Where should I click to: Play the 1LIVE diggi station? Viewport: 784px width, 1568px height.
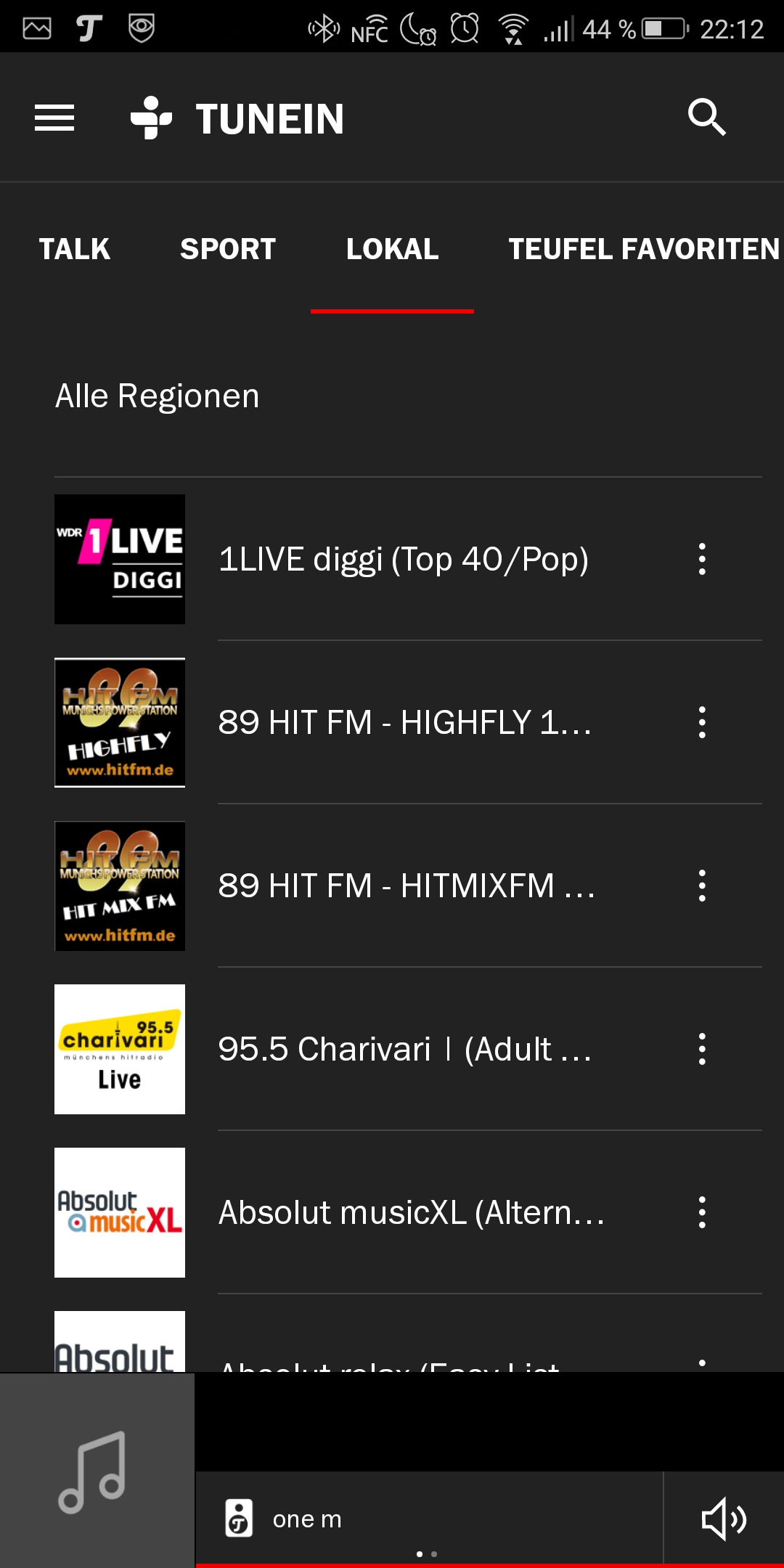[x=403, y=560]
